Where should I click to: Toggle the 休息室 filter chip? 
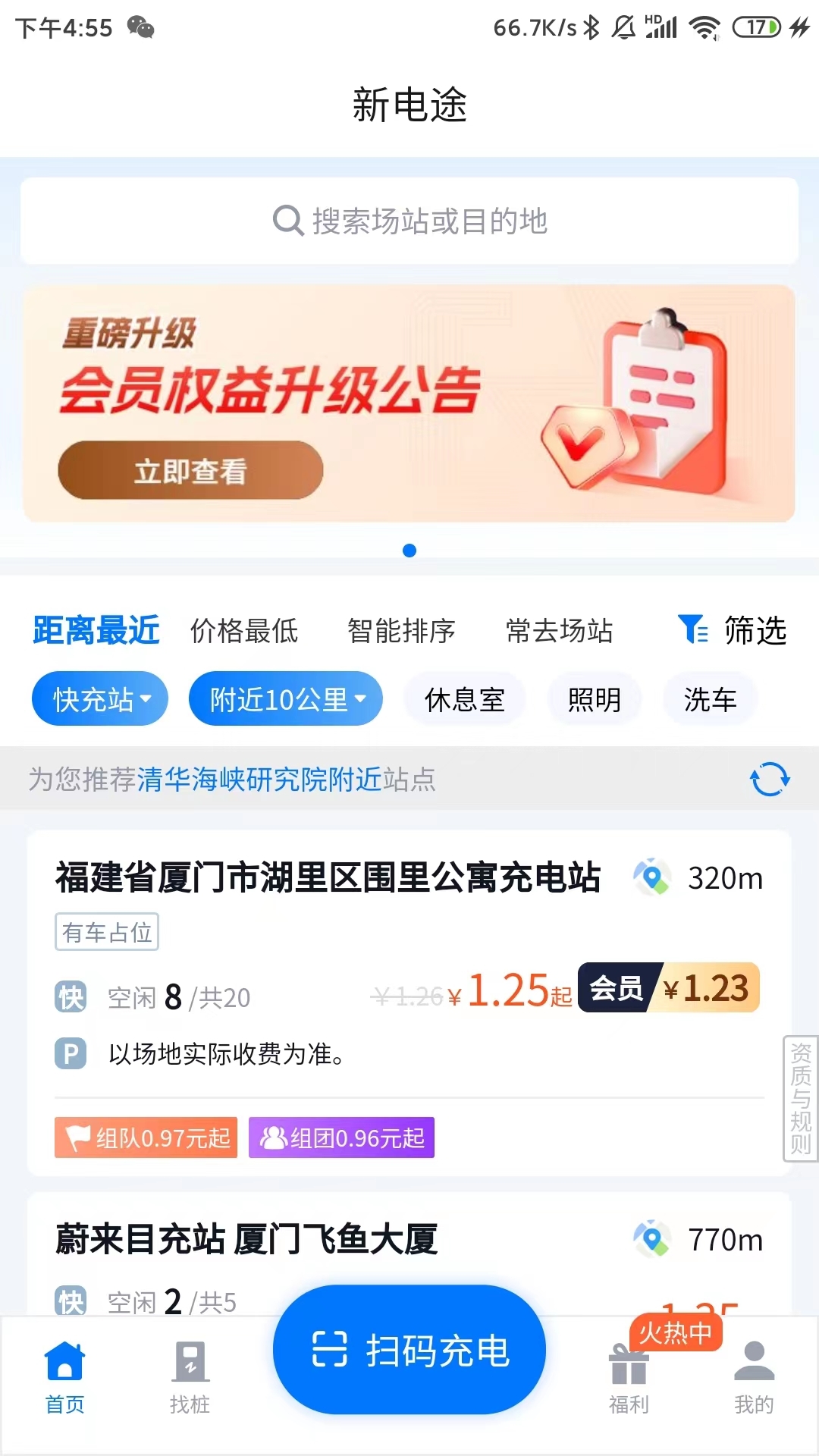464,699
